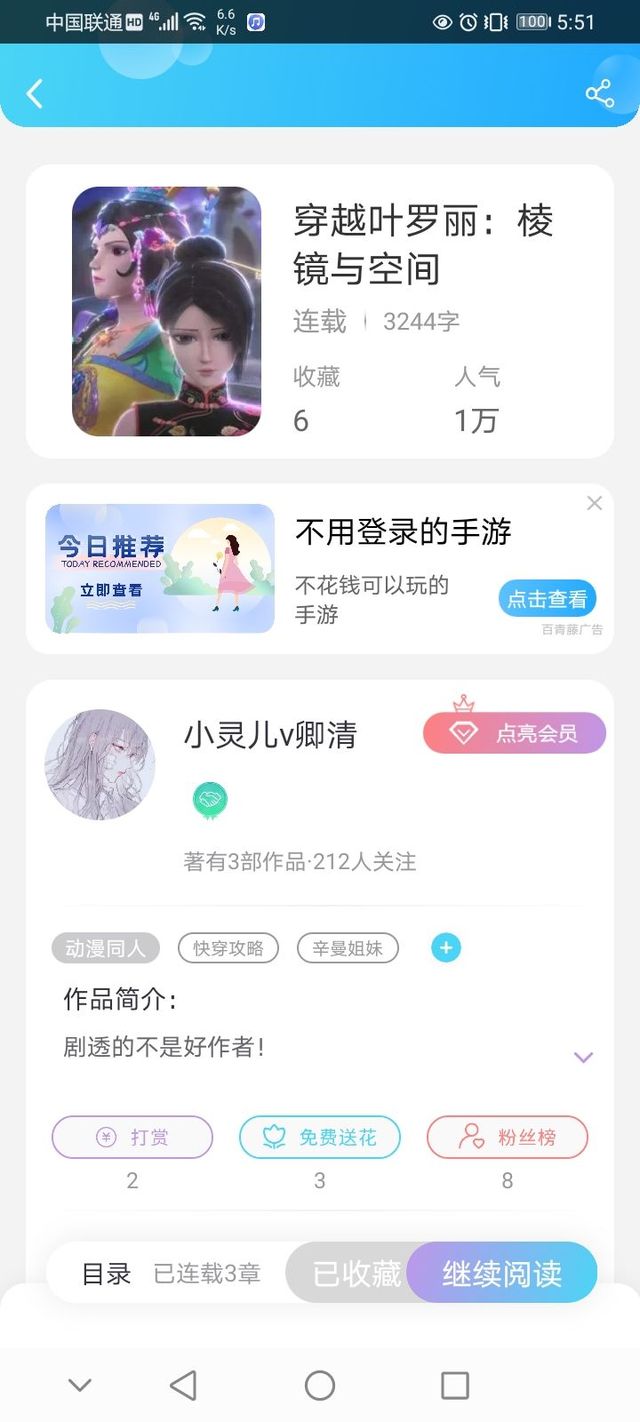Tap the system home button
This screenshot has width=640, height=1422.
[x=320, y=1385]
